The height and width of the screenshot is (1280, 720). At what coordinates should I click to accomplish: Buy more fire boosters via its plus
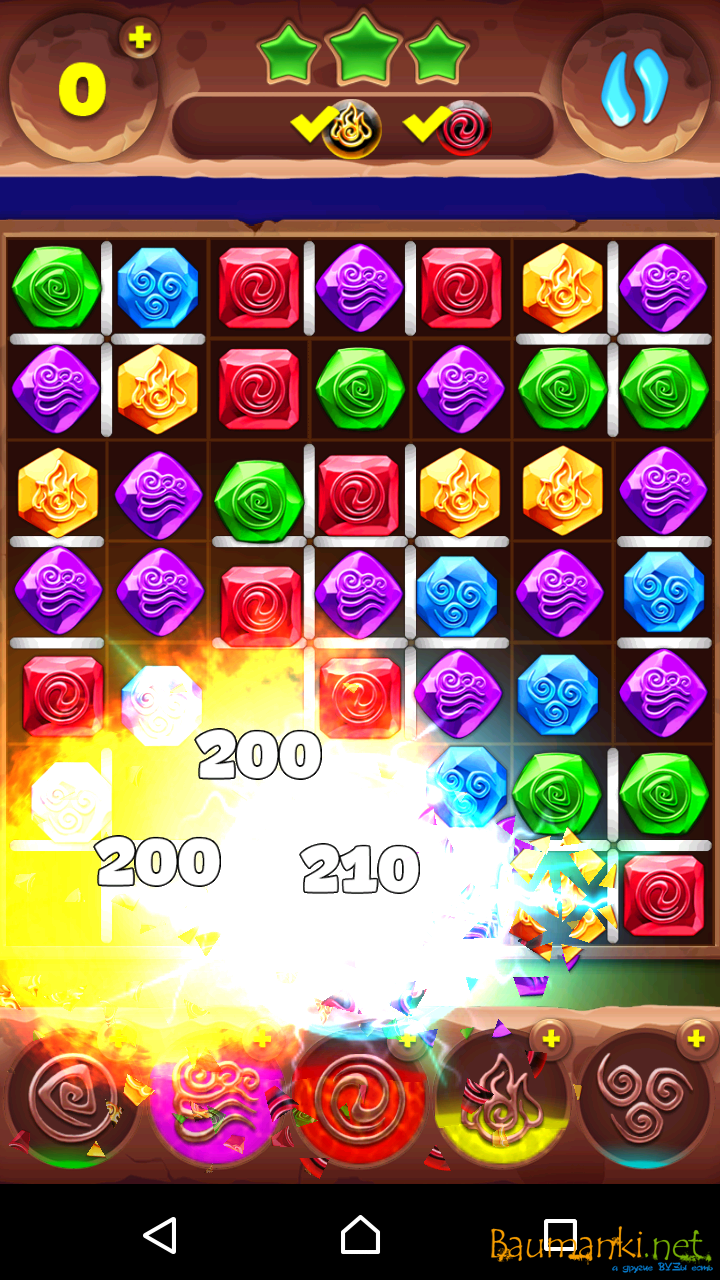tap(550, 1040)
